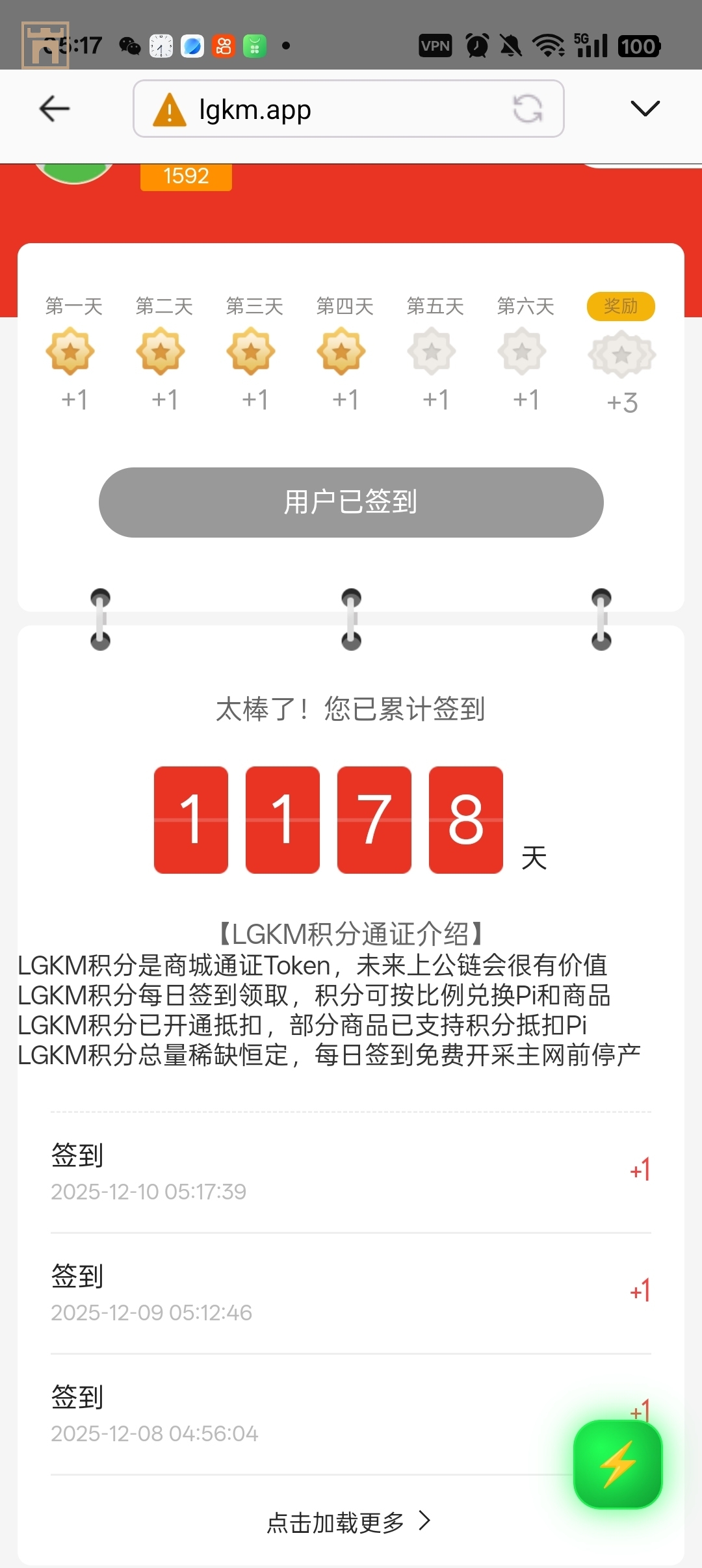Go back using the arrow icon
Image resolution: width=702 pixels, height=1568 pixels.
(55, 109)
